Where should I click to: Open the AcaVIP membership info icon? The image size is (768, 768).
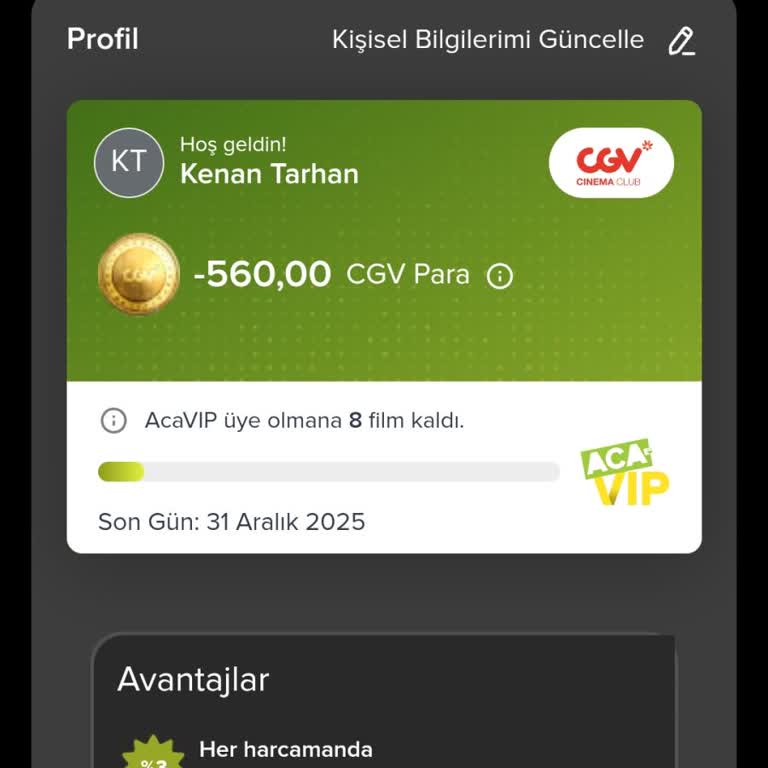(114, 421)
